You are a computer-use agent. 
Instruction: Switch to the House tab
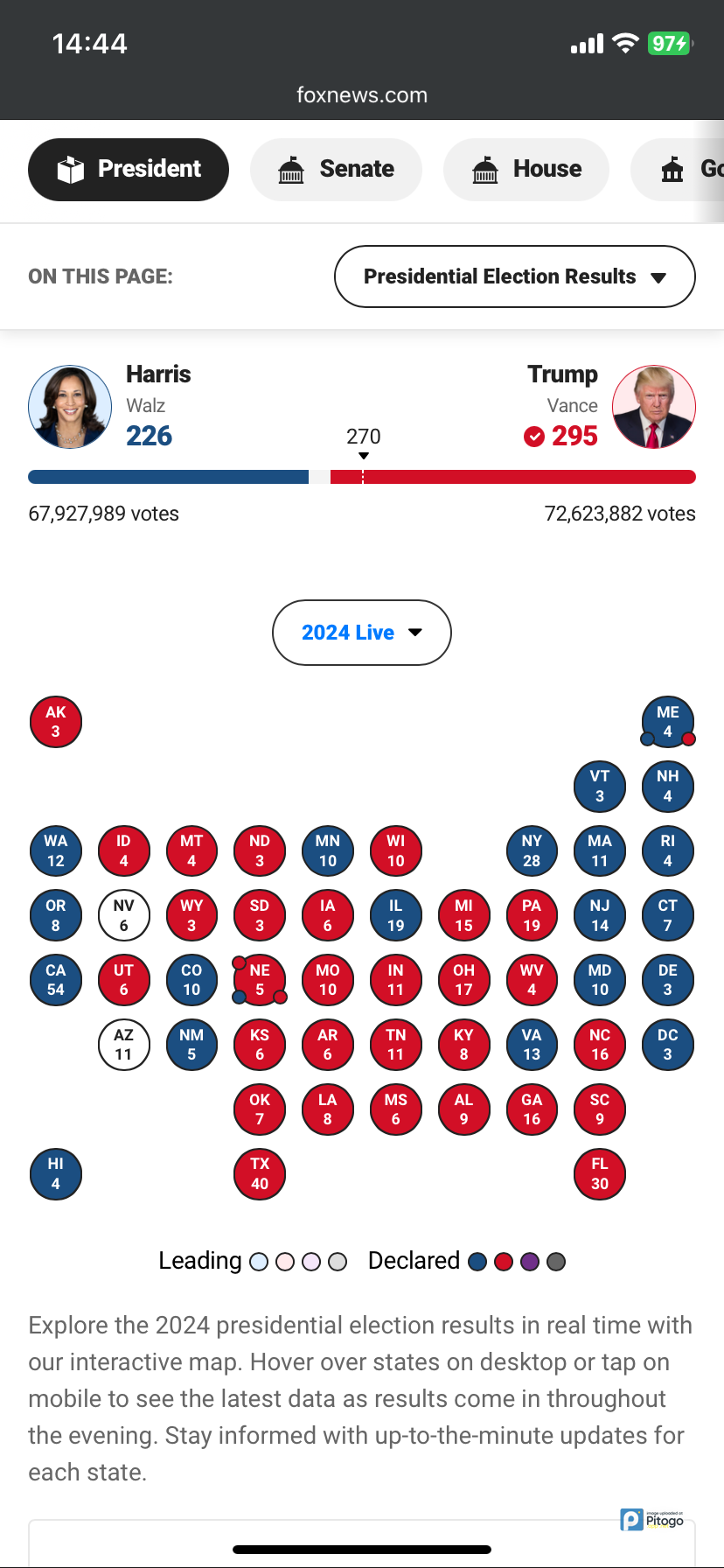tap(526, 169)
